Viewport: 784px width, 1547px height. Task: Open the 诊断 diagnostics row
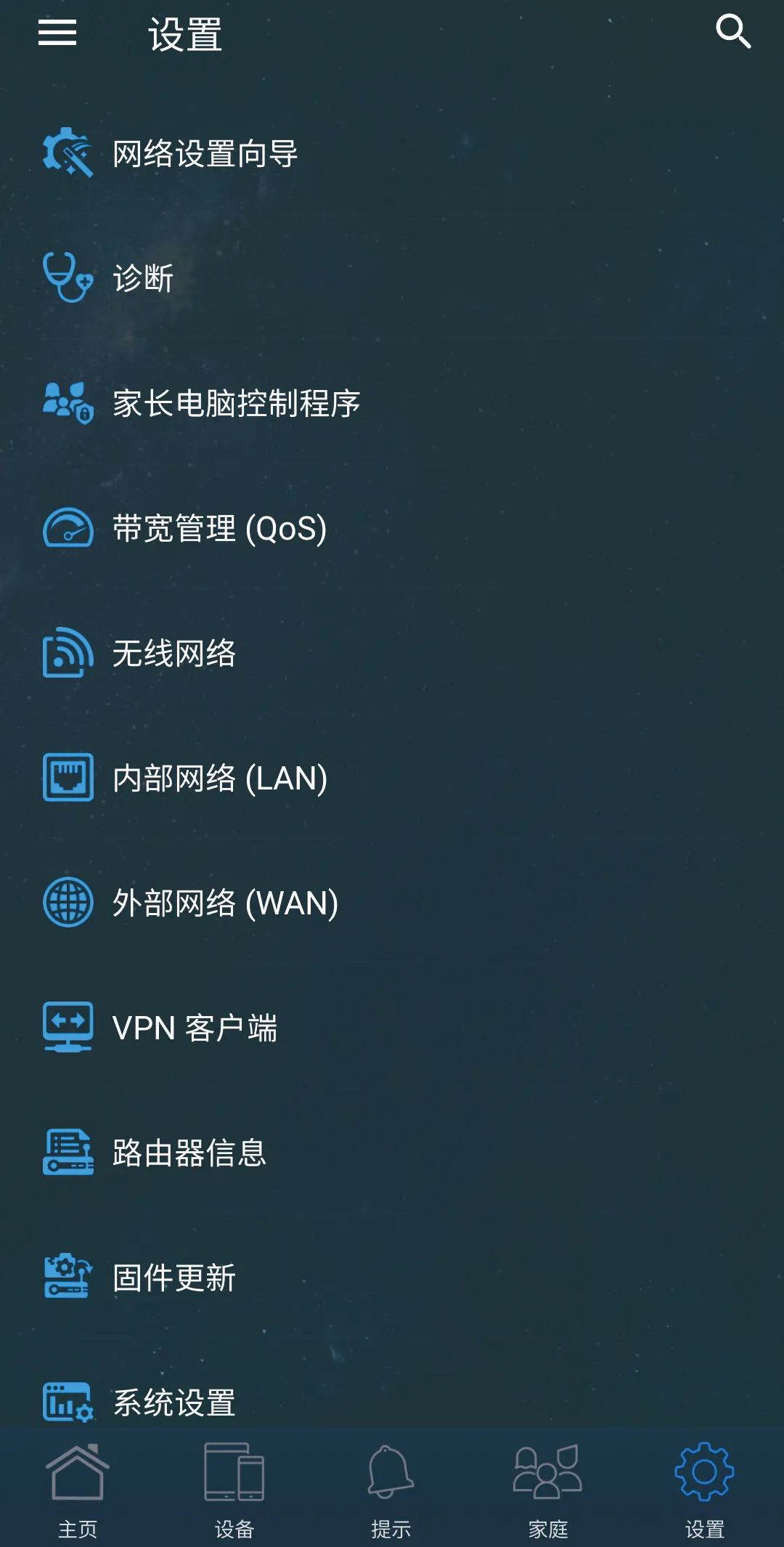pyautogui.click(x=143, y=278)
